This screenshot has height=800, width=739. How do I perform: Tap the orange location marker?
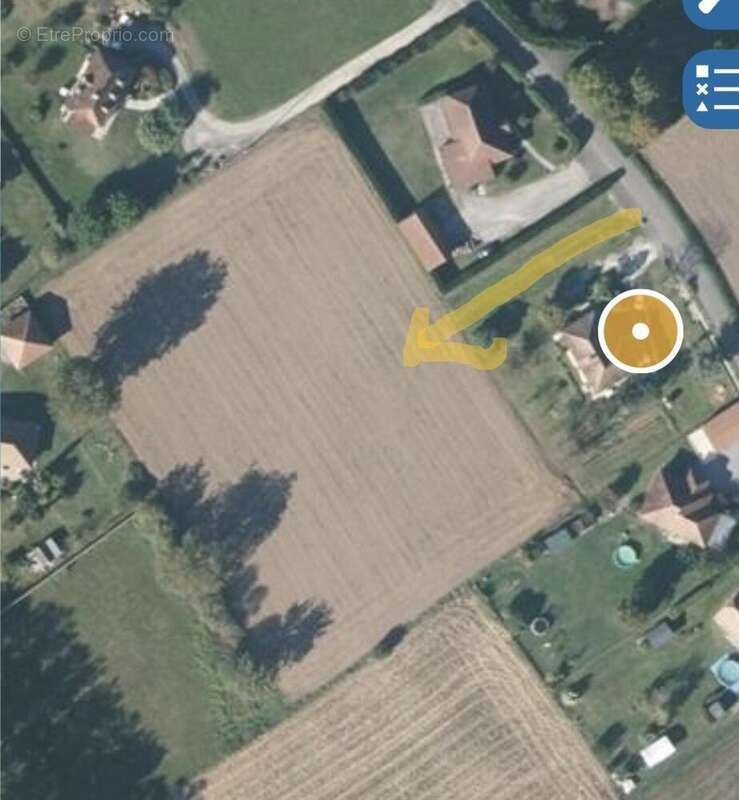tap(640, 331)
